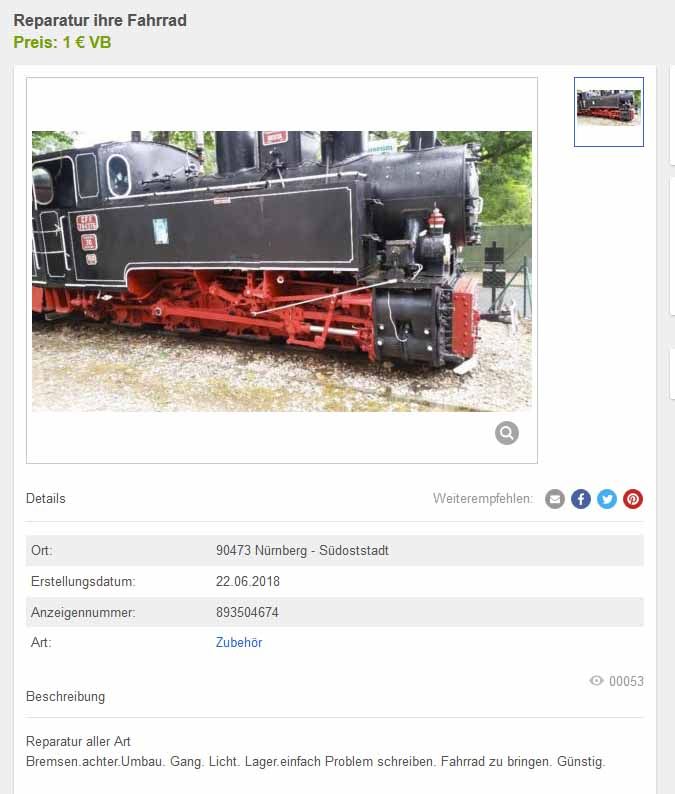Open the main locomotive photo

(x=281, y=270)
